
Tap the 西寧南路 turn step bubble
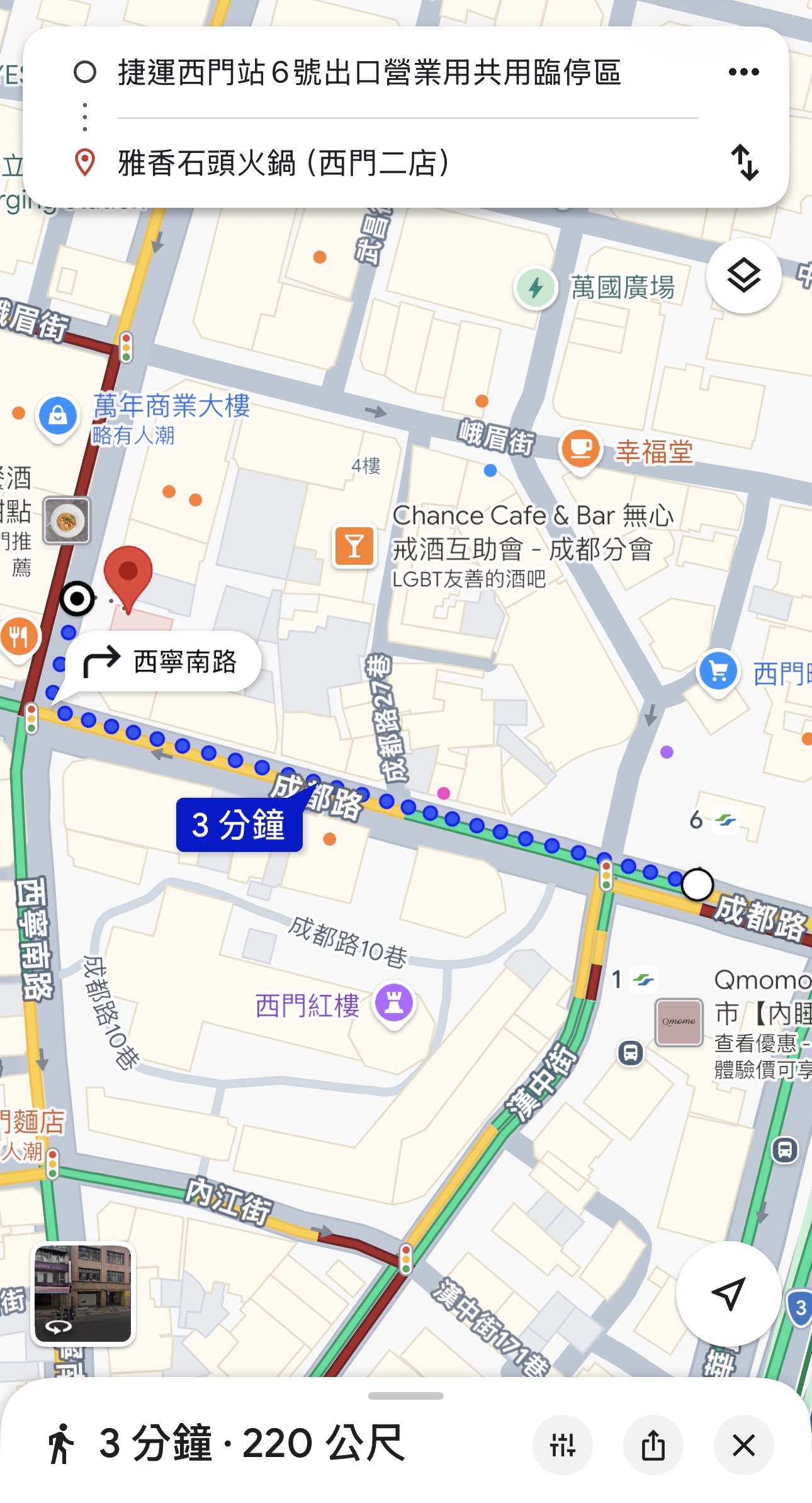point(164,661)
